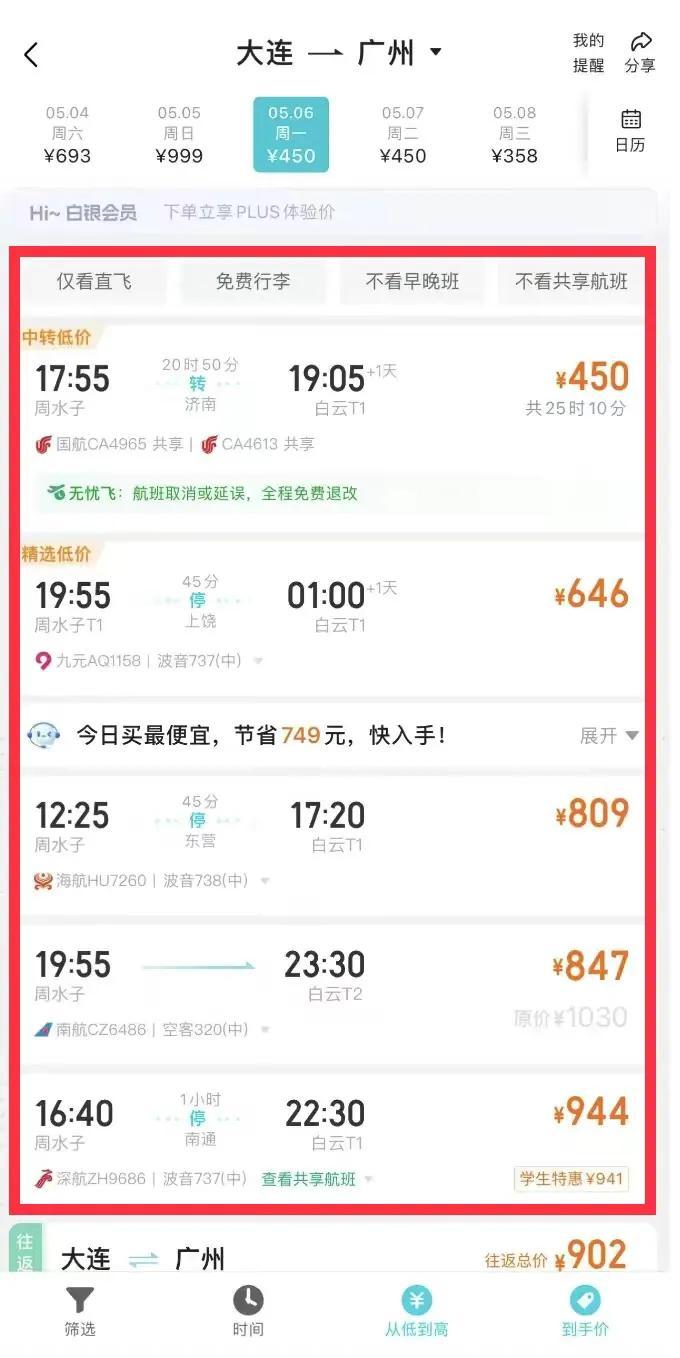
Task: Open the 筛选 filter options
Action: click(x=80, y=1310)
